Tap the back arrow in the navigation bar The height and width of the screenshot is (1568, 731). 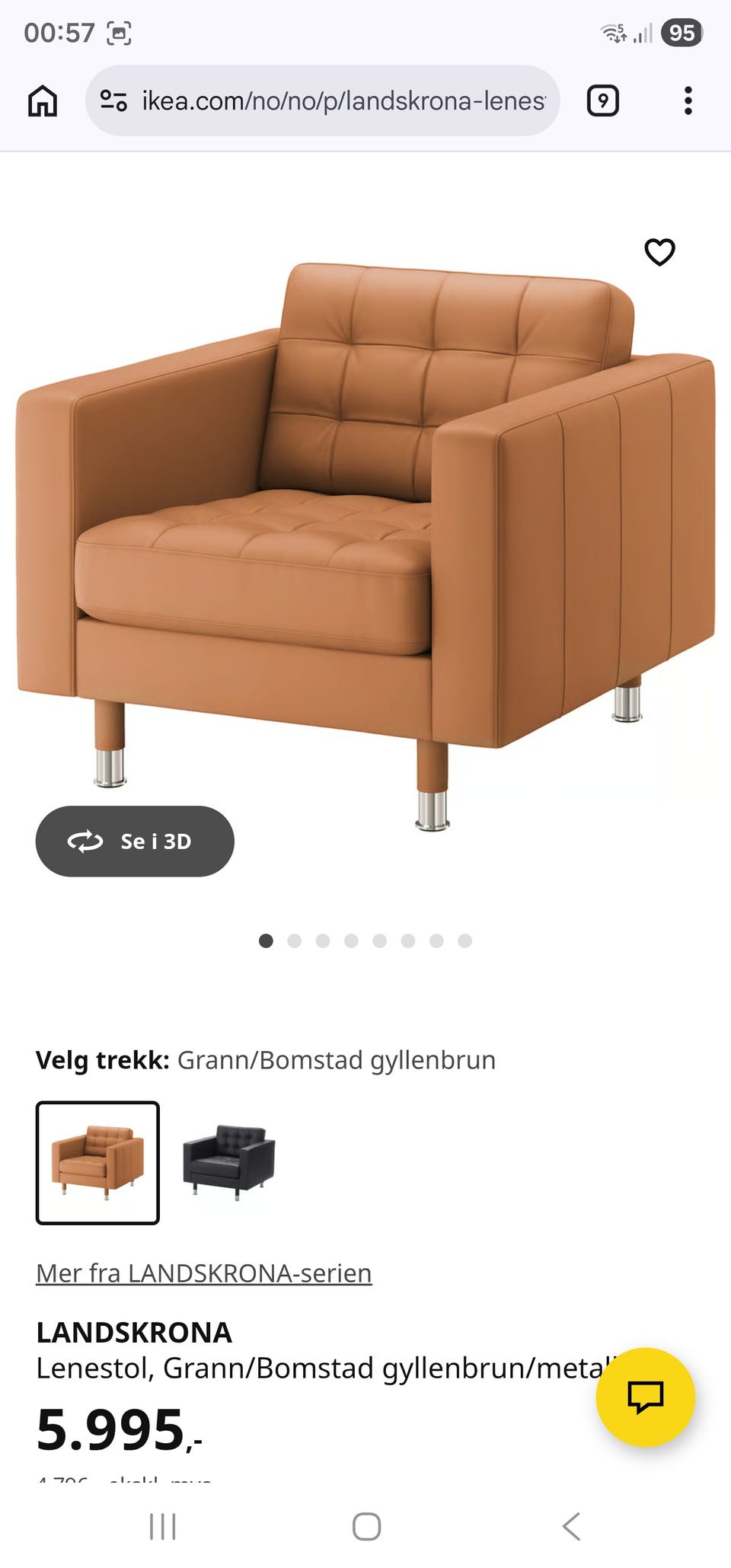click(x=570, y=1526)
